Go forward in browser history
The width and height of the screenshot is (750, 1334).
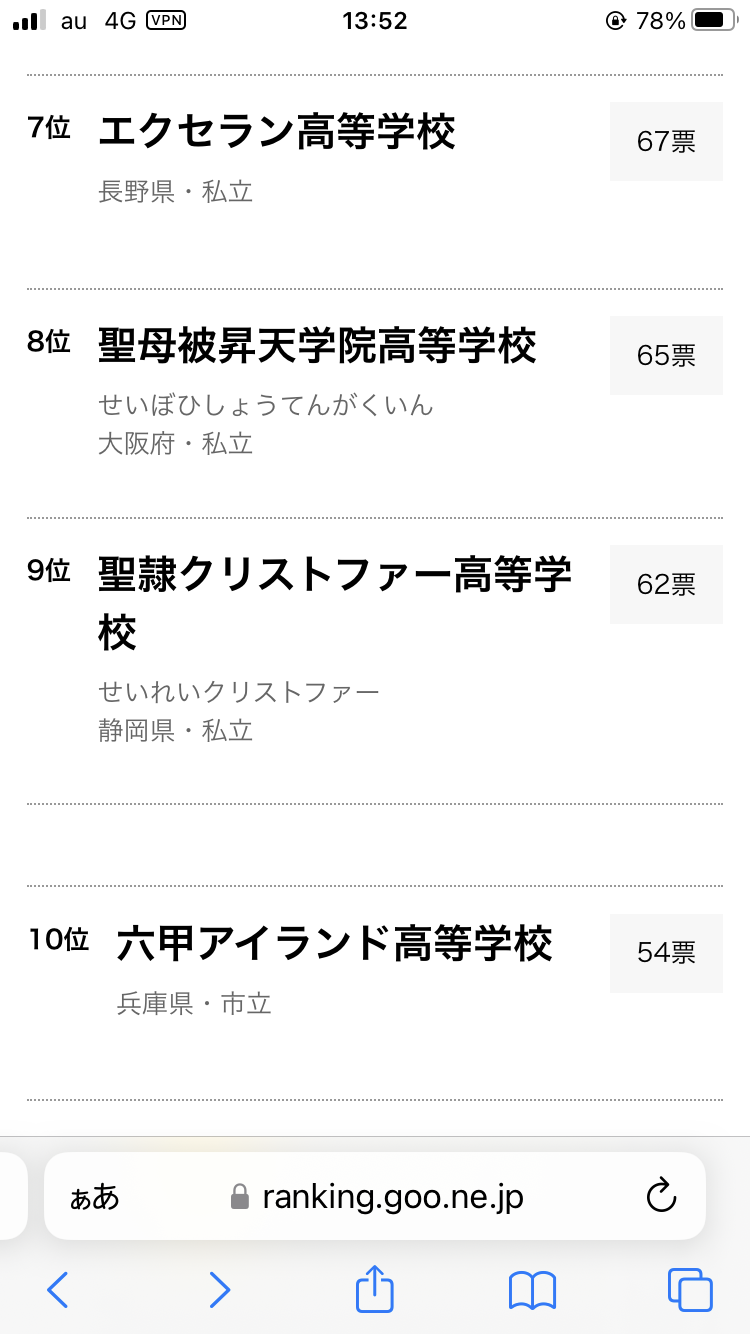pos(220,1290)
